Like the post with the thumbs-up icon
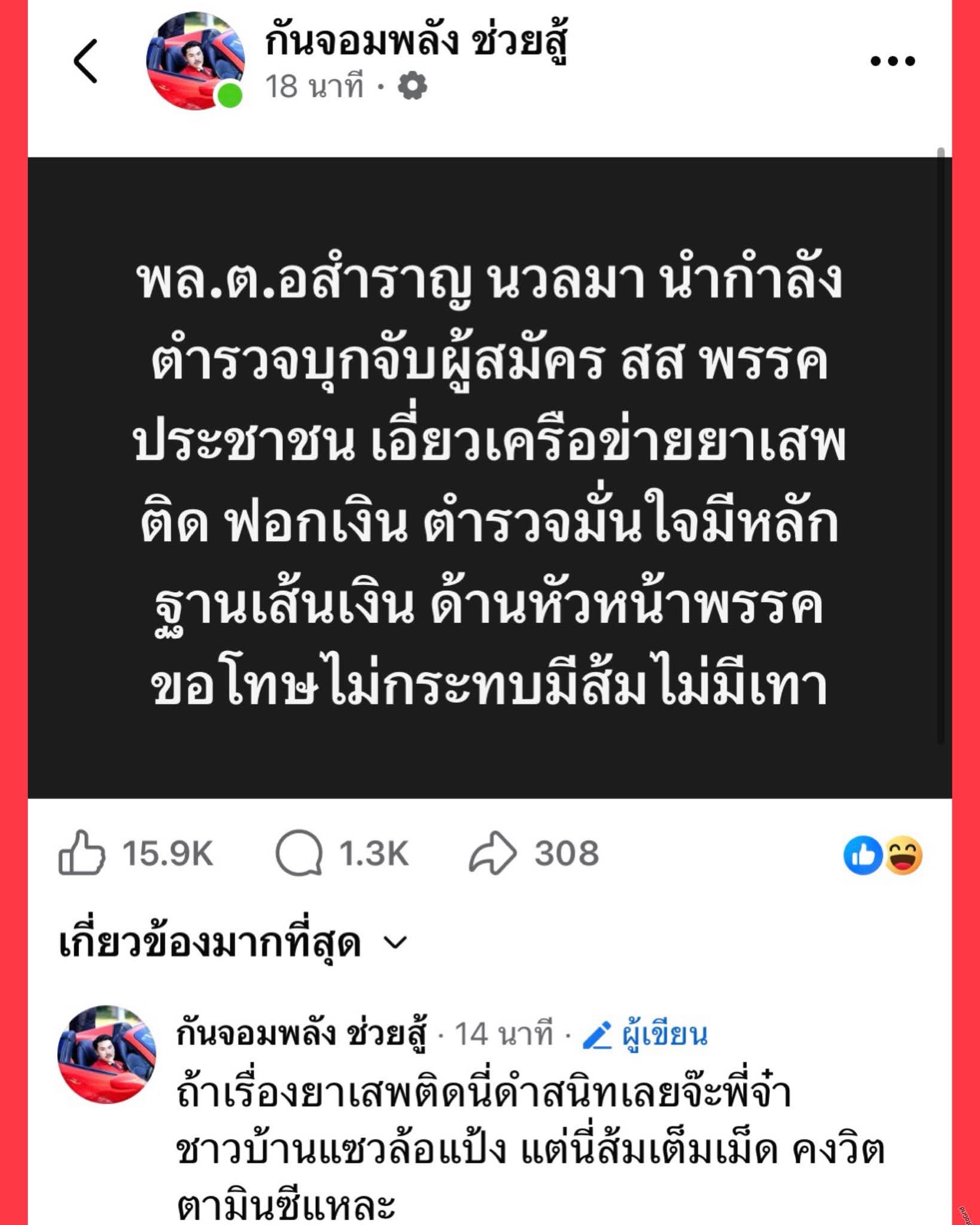Image resolution: width=980 pixels, height=1225 pixels. point(82,854)
